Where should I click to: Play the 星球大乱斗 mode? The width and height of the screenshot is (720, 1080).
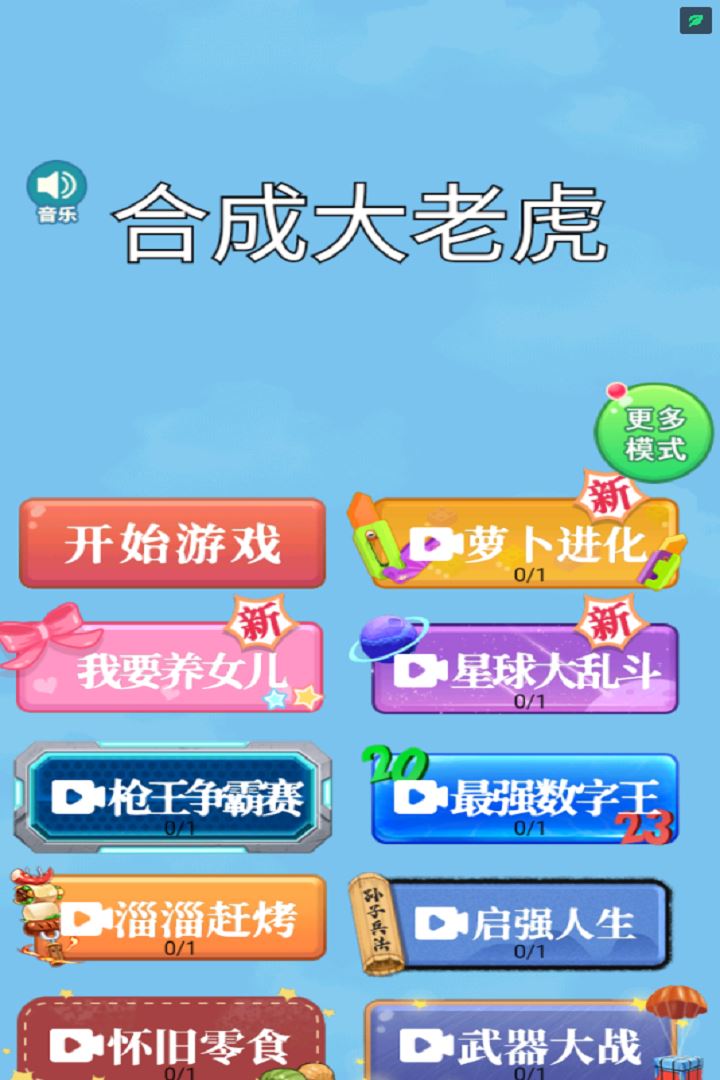point(525,671)
